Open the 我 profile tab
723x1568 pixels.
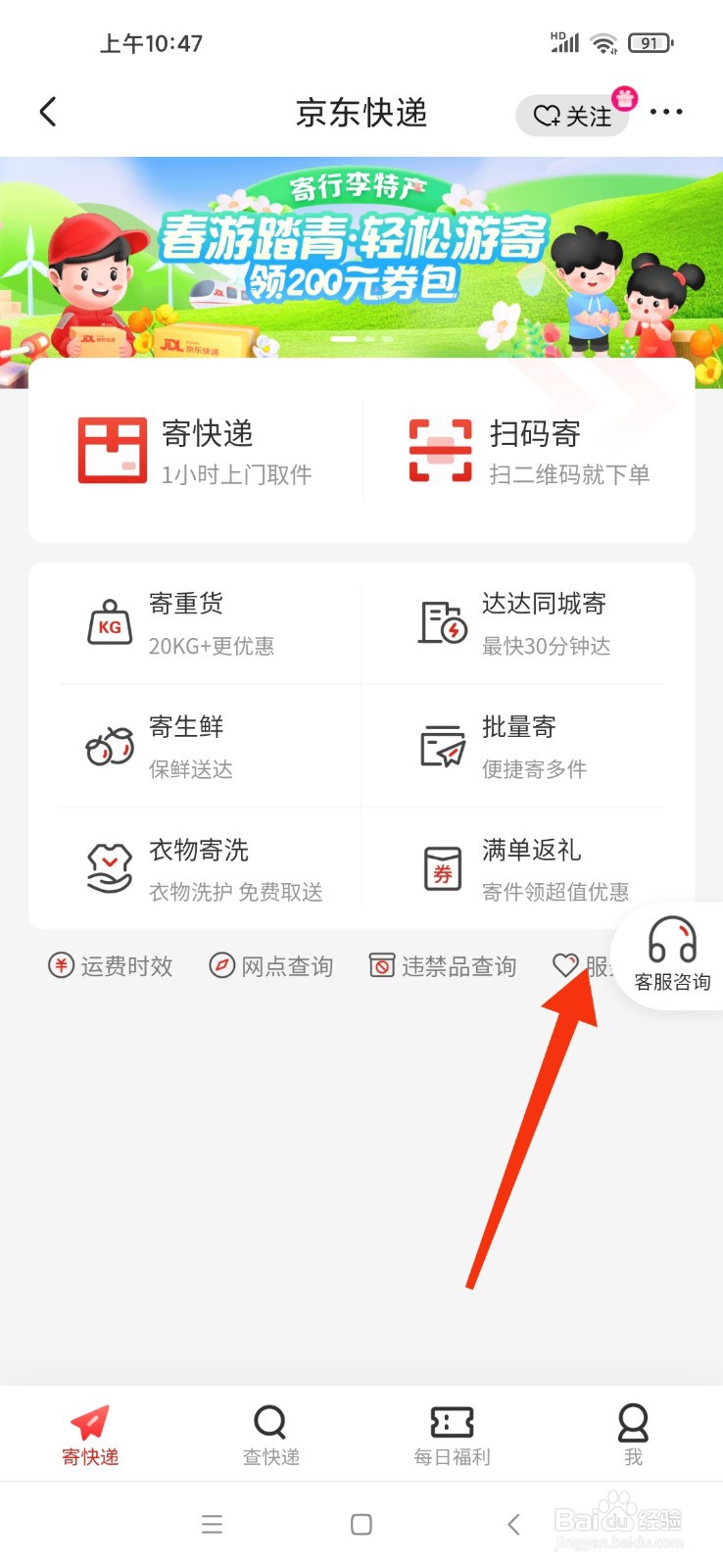[633, 1433]
